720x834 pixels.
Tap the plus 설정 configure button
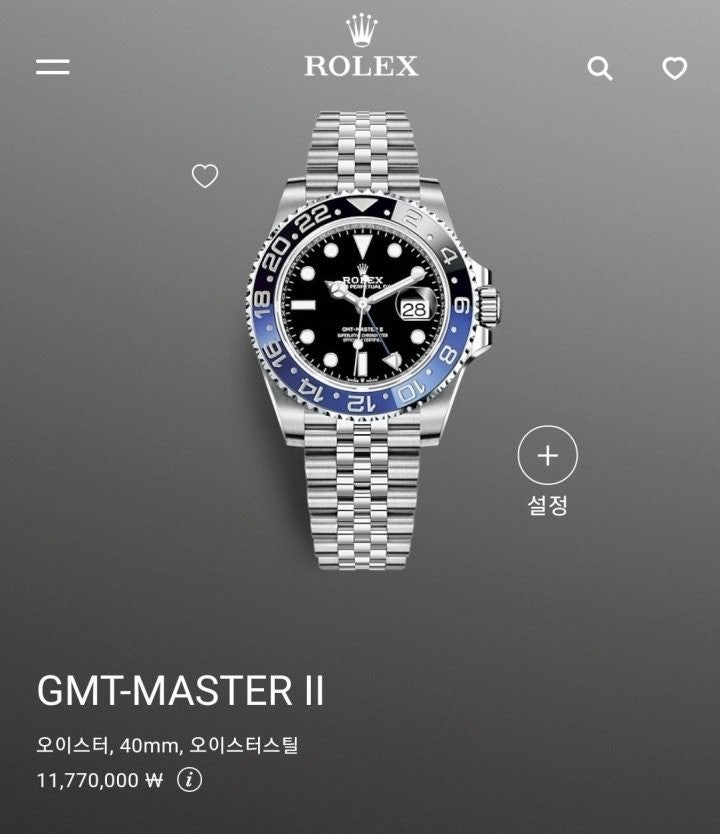[x=547, y=456]
